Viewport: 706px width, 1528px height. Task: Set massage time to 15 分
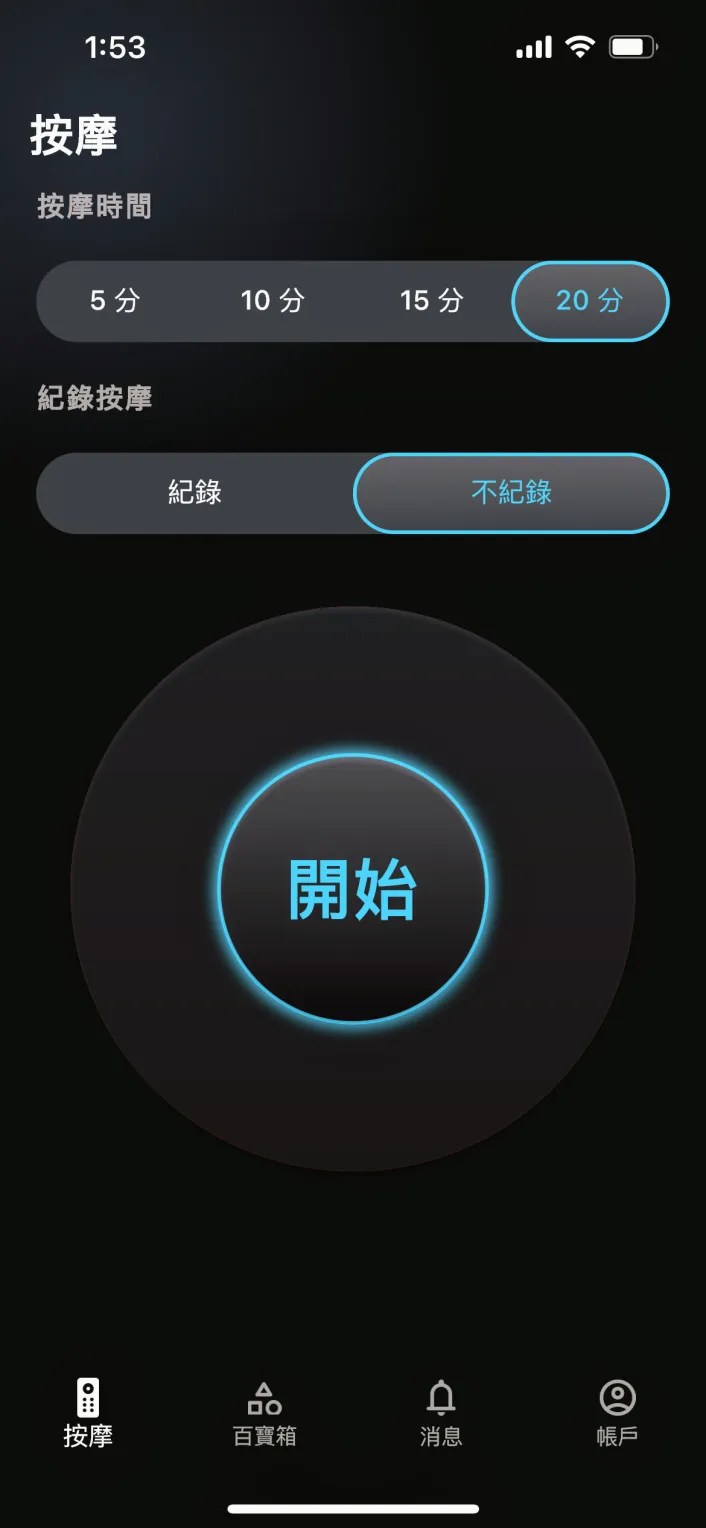click(431, 301)
